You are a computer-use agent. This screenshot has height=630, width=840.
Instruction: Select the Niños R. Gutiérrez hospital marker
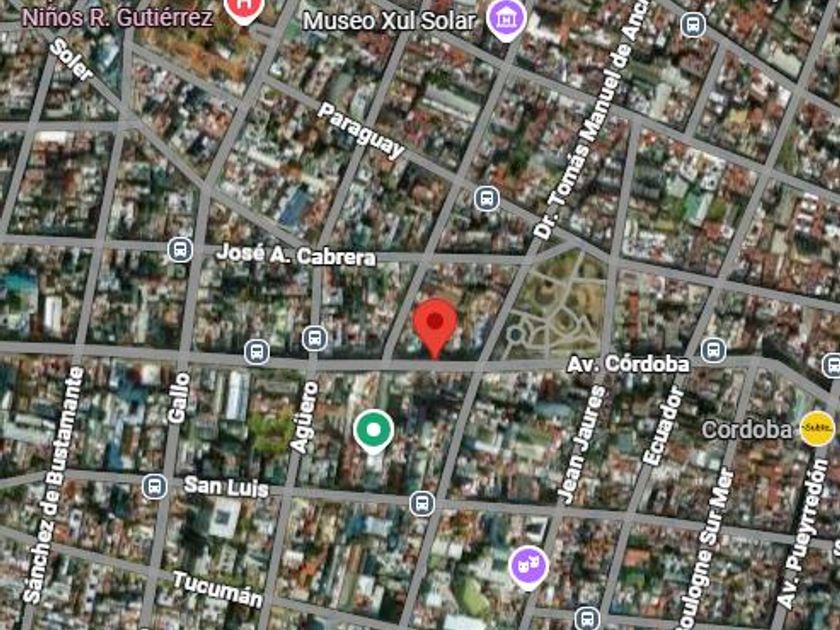(x=244, y=9)
